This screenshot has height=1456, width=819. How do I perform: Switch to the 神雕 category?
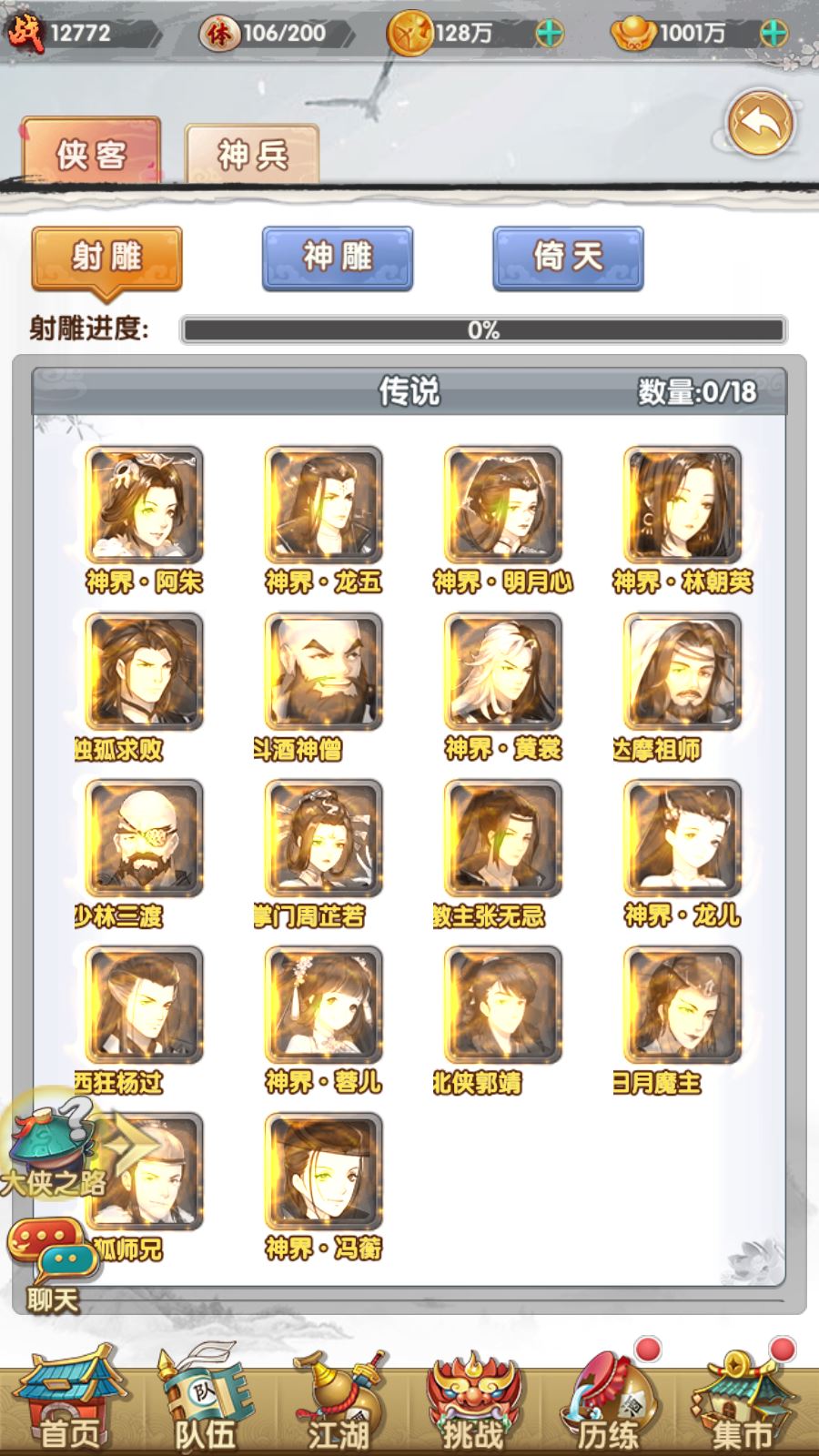point(338,258)
